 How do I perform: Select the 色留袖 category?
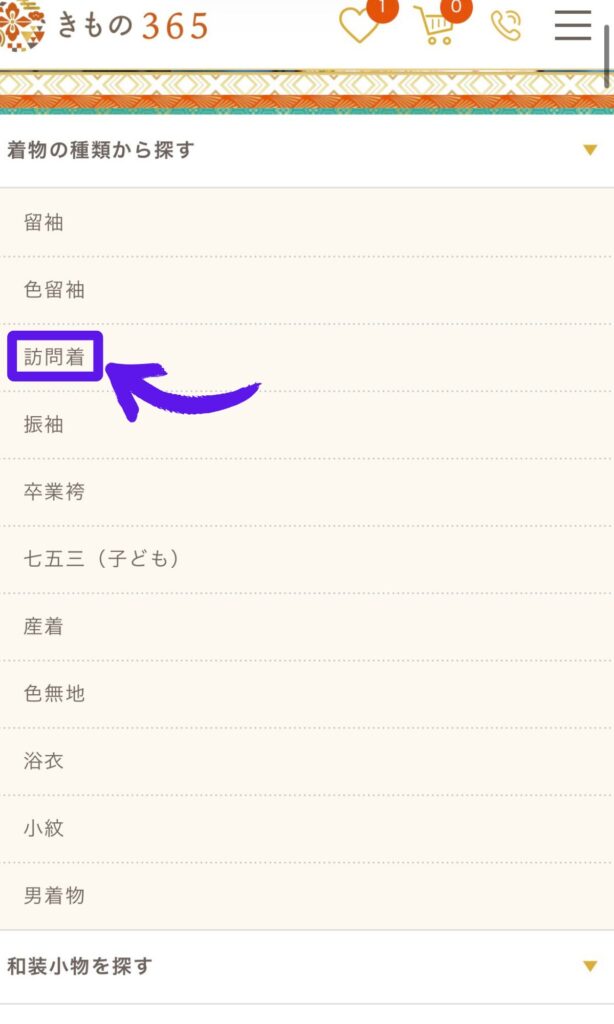tap(54, 290)
